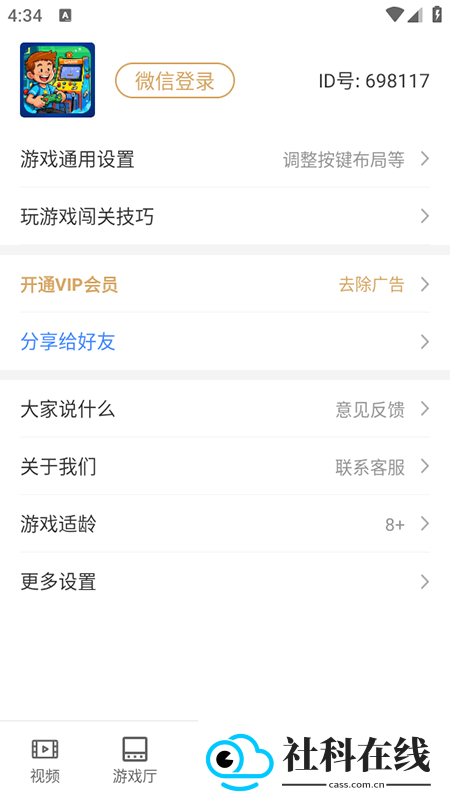
Task: Open 开通VIP会员 to remove ads
Action: (225, 284)
